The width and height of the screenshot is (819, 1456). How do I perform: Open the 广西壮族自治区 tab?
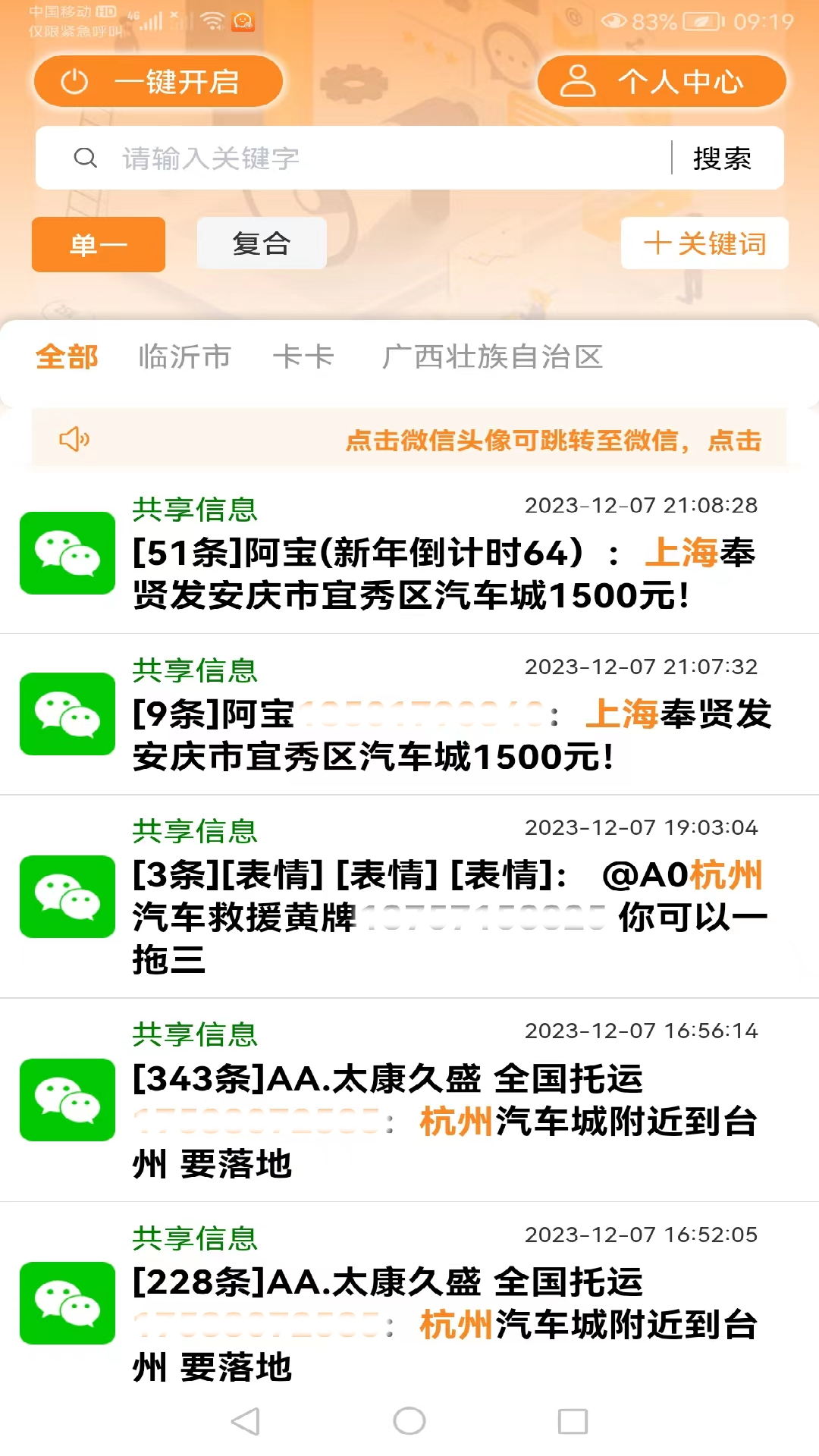[492, 356]
